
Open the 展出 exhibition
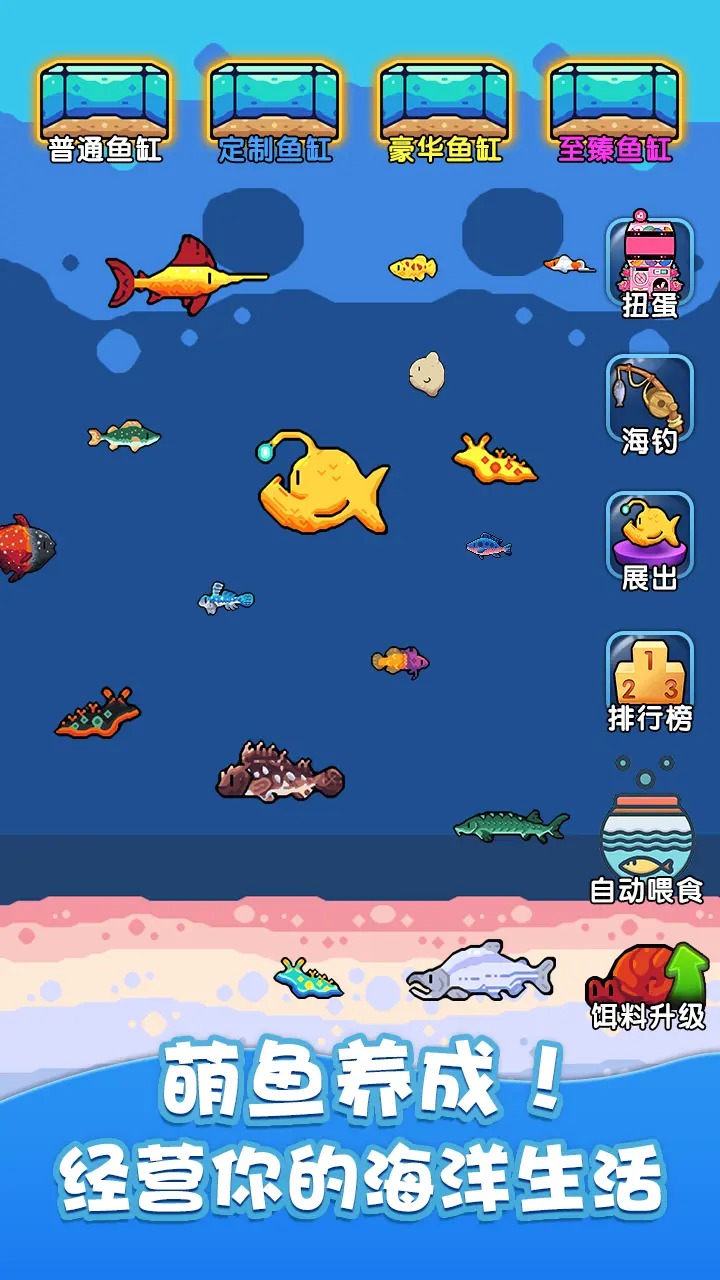pos(650,540)
